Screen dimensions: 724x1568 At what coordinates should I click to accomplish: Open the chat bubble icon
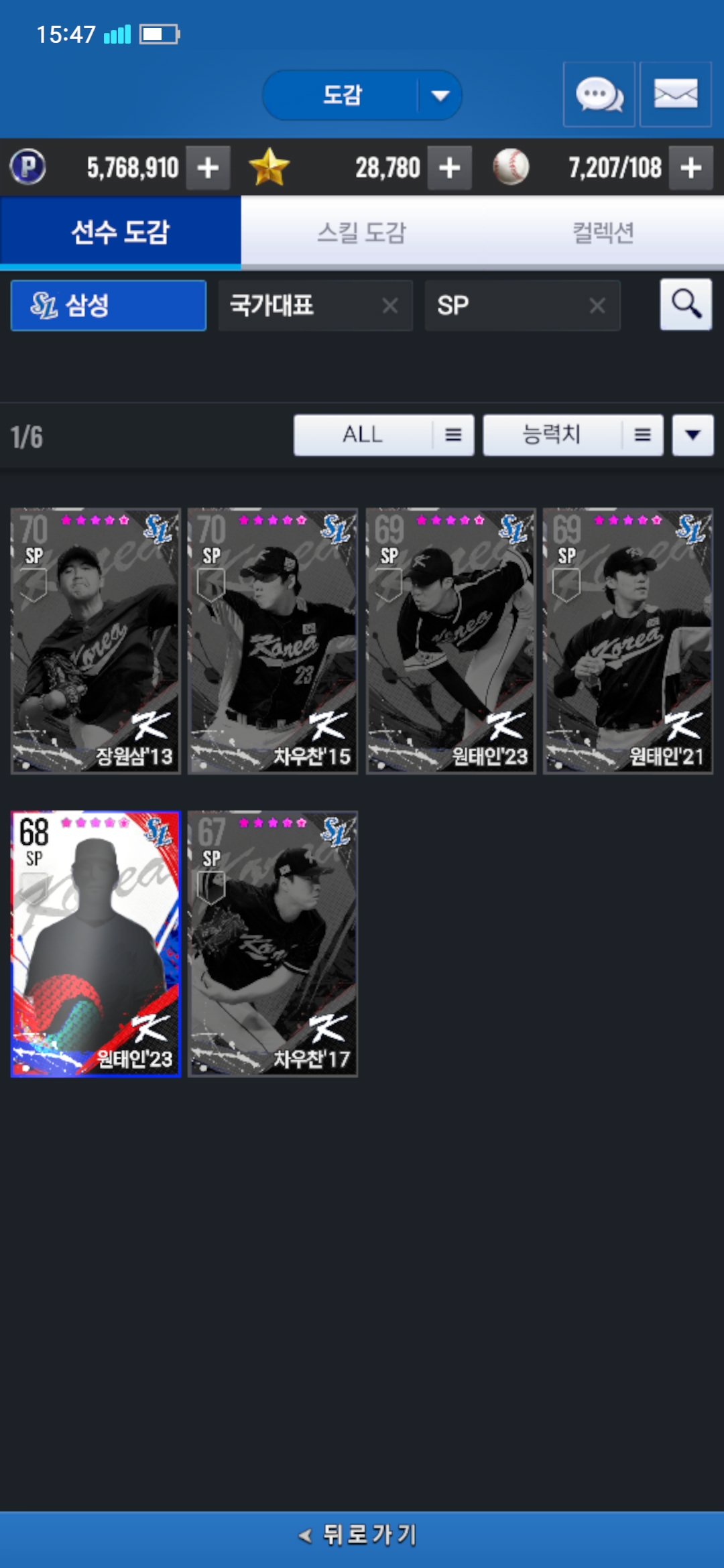click(x=599, y=94)
